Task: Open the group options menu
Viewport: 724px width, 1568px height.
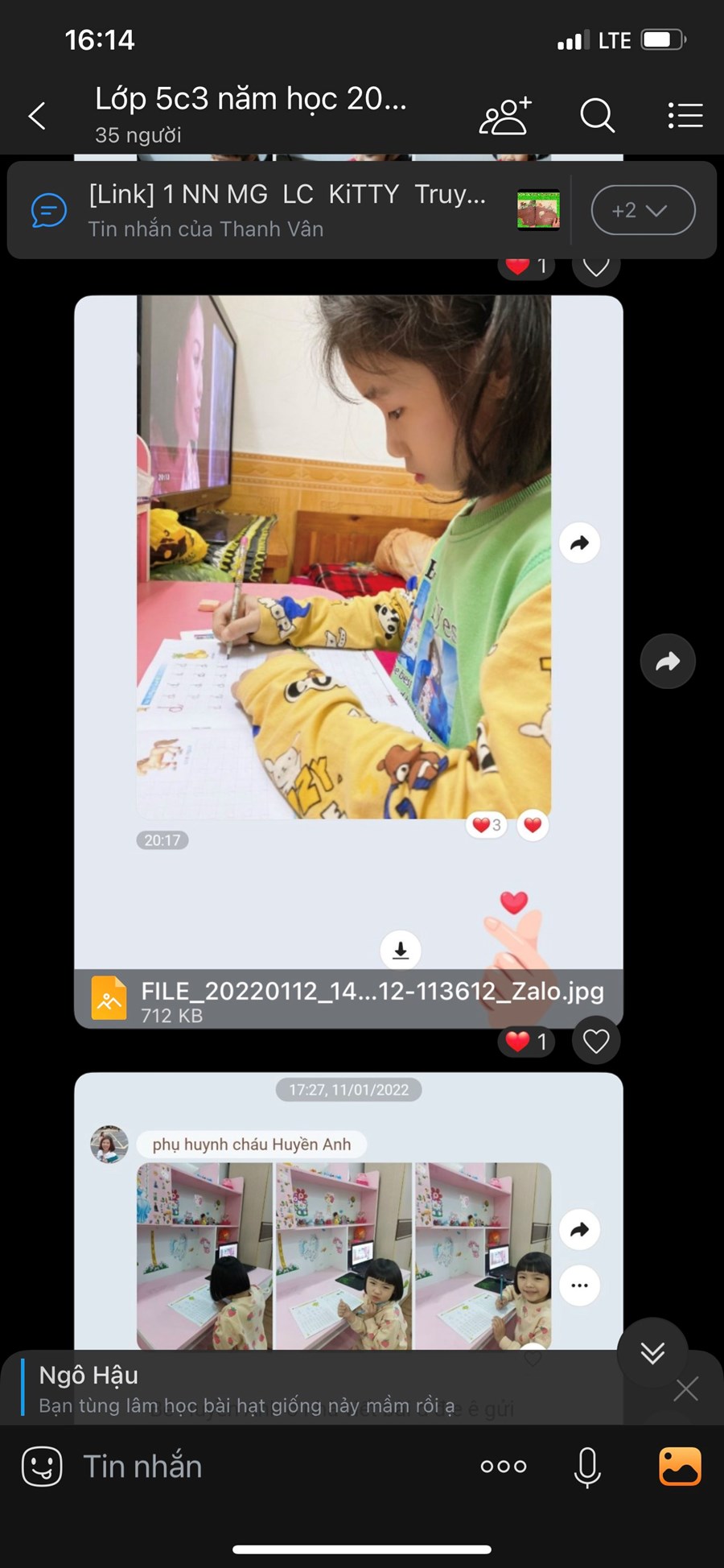Action: click(x=685, y=116)
